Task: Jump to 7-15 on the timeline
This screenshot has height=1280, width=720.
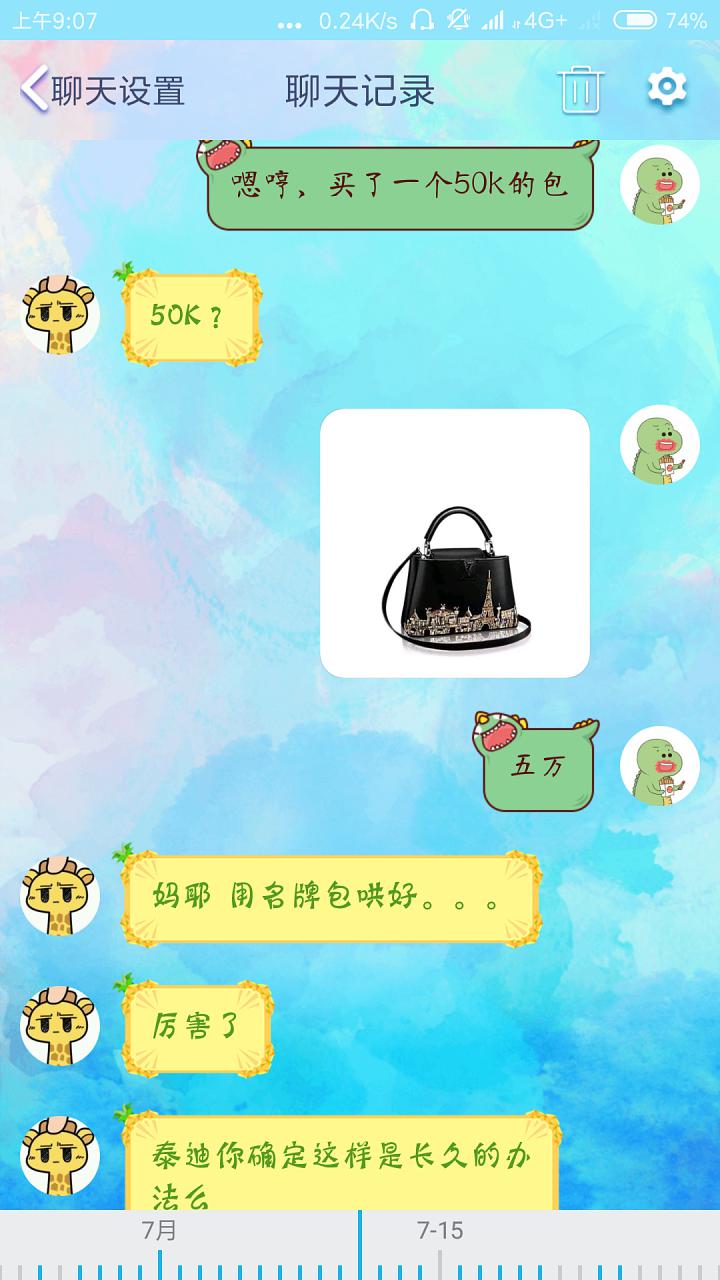Action: 440,1231
